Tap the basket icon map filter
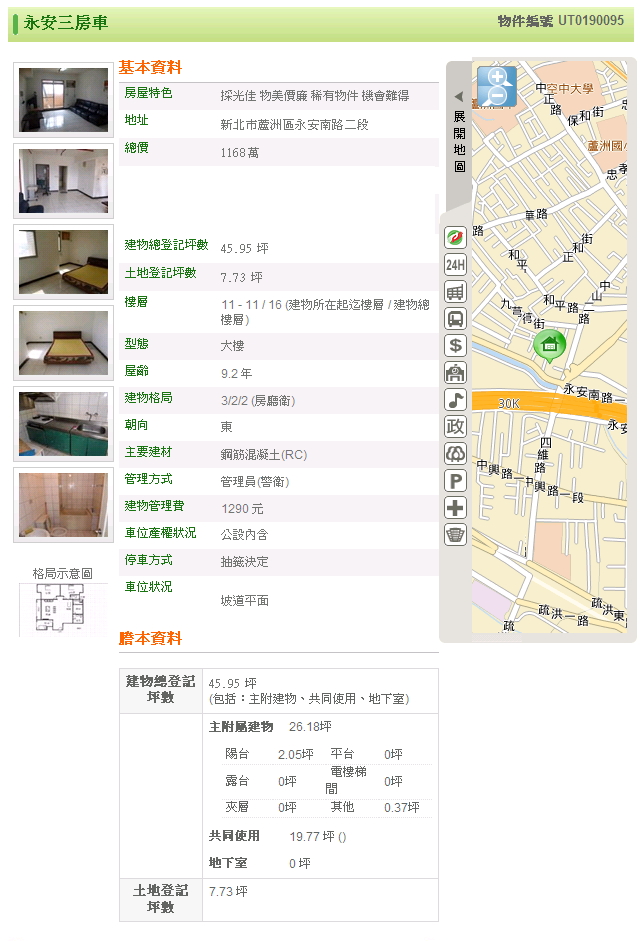 tap(455, 535)
